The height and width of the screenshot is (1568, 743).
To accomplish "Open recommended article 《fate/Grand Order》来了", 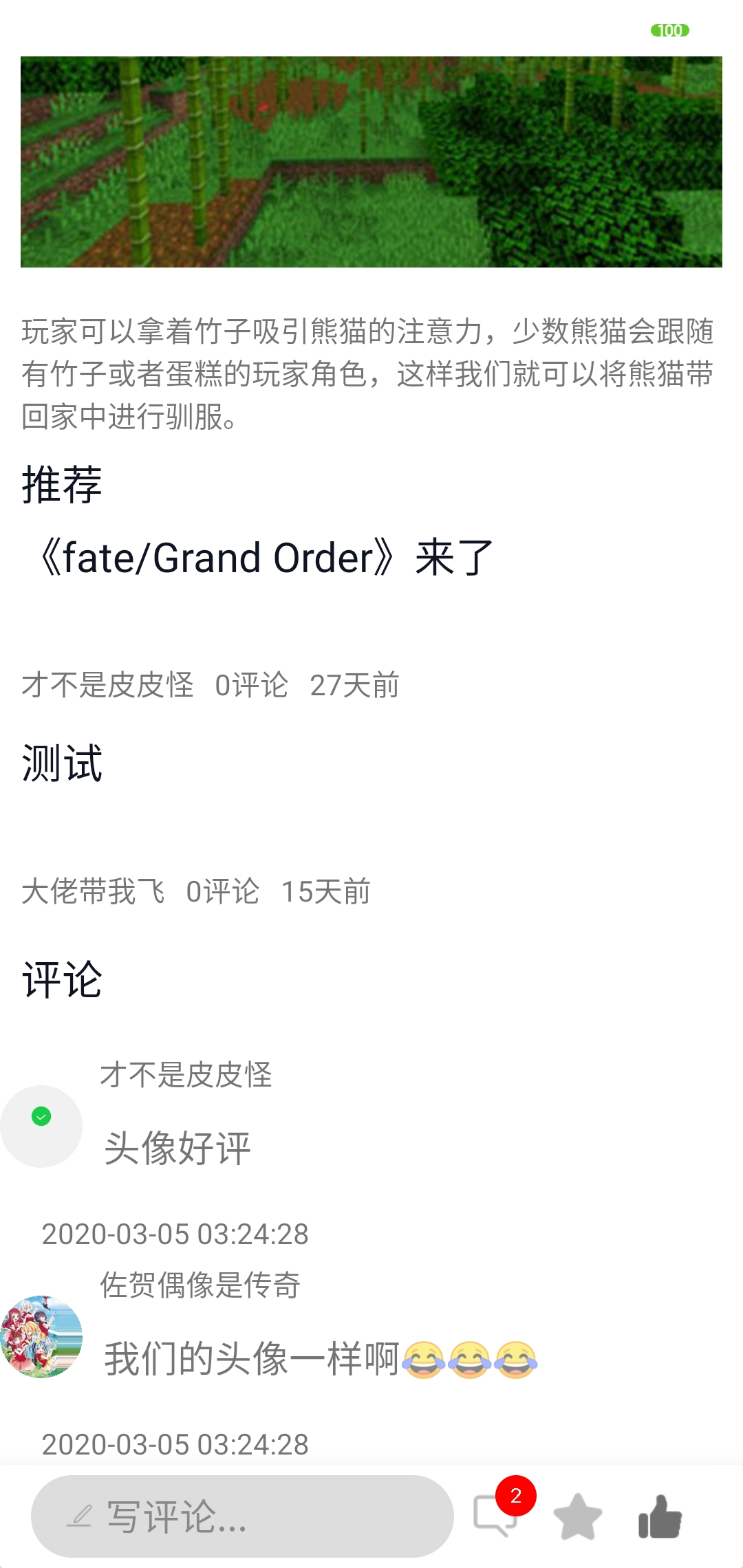I will [x=265, y=557].
